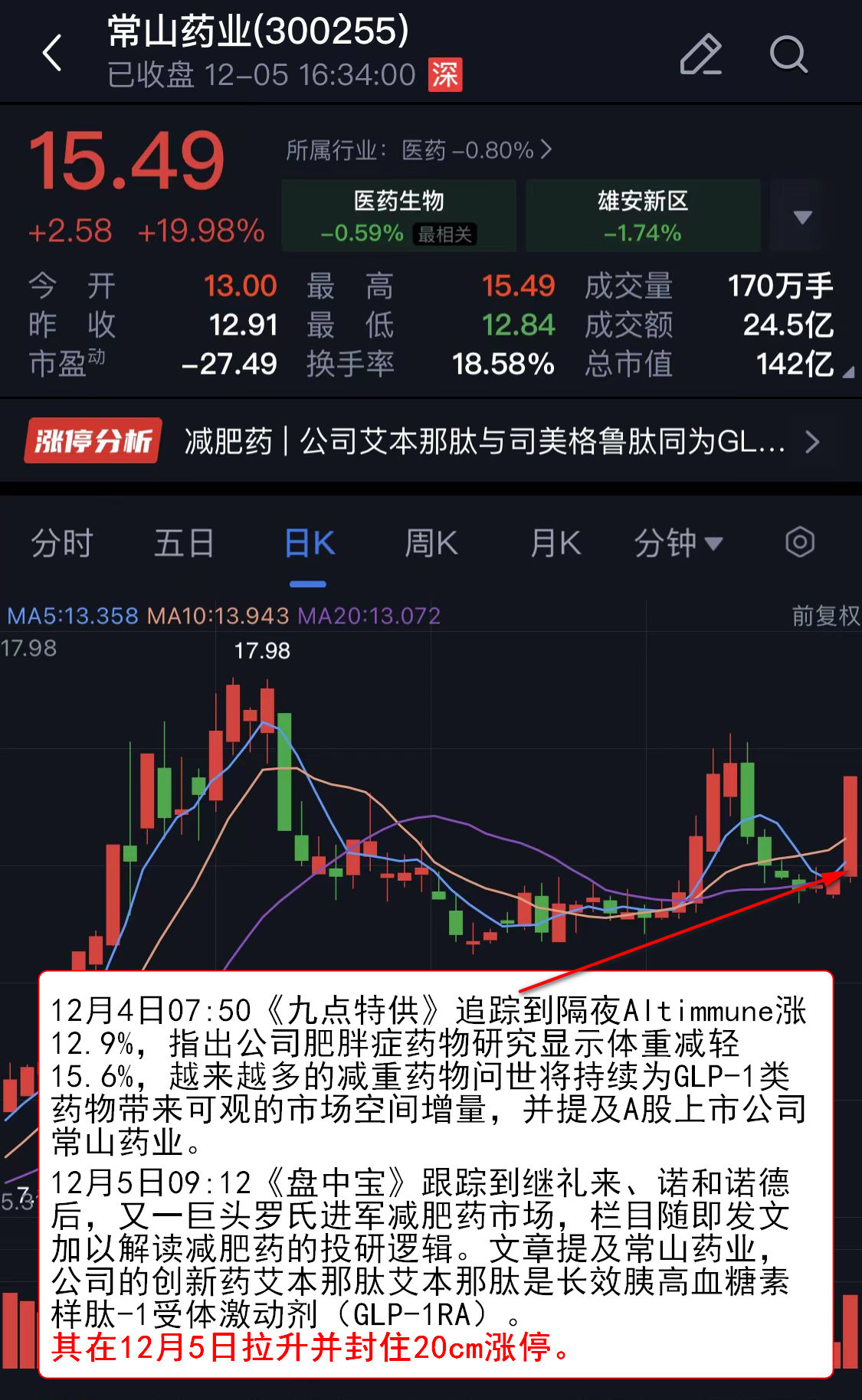The height and width of the screenshot is (1400, 862).
Task: Expand the related sectors dropdown arrow
Action: (802, 217)
